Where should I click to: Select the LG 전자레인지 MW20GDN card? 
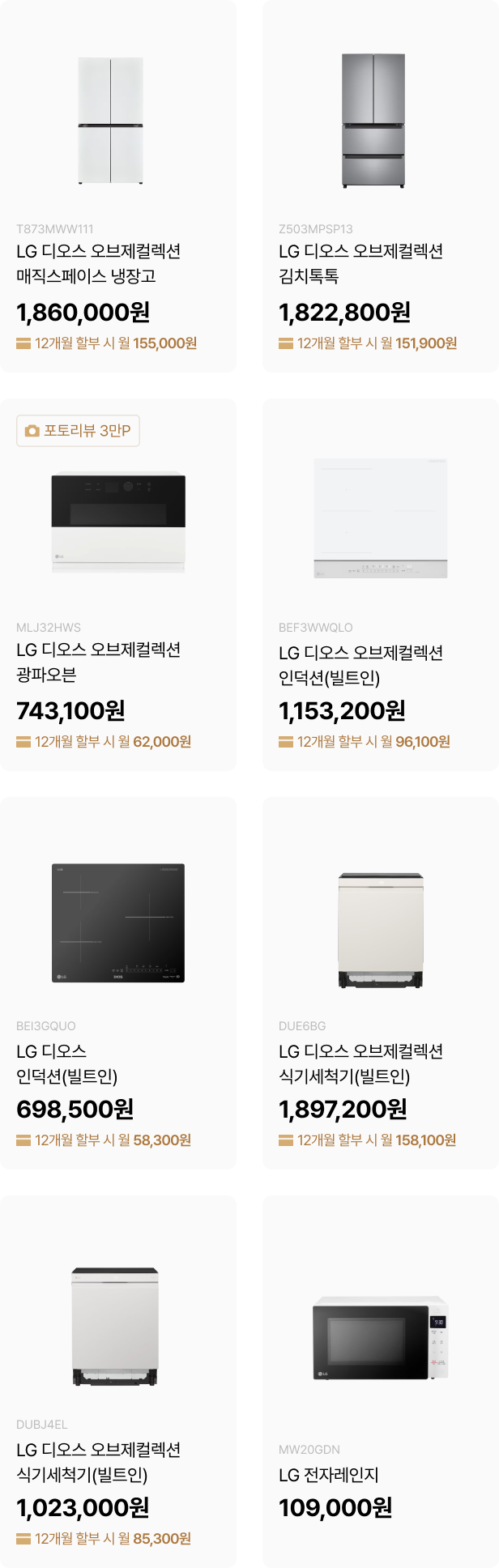pyautogui.click(x=381, y=1382)
